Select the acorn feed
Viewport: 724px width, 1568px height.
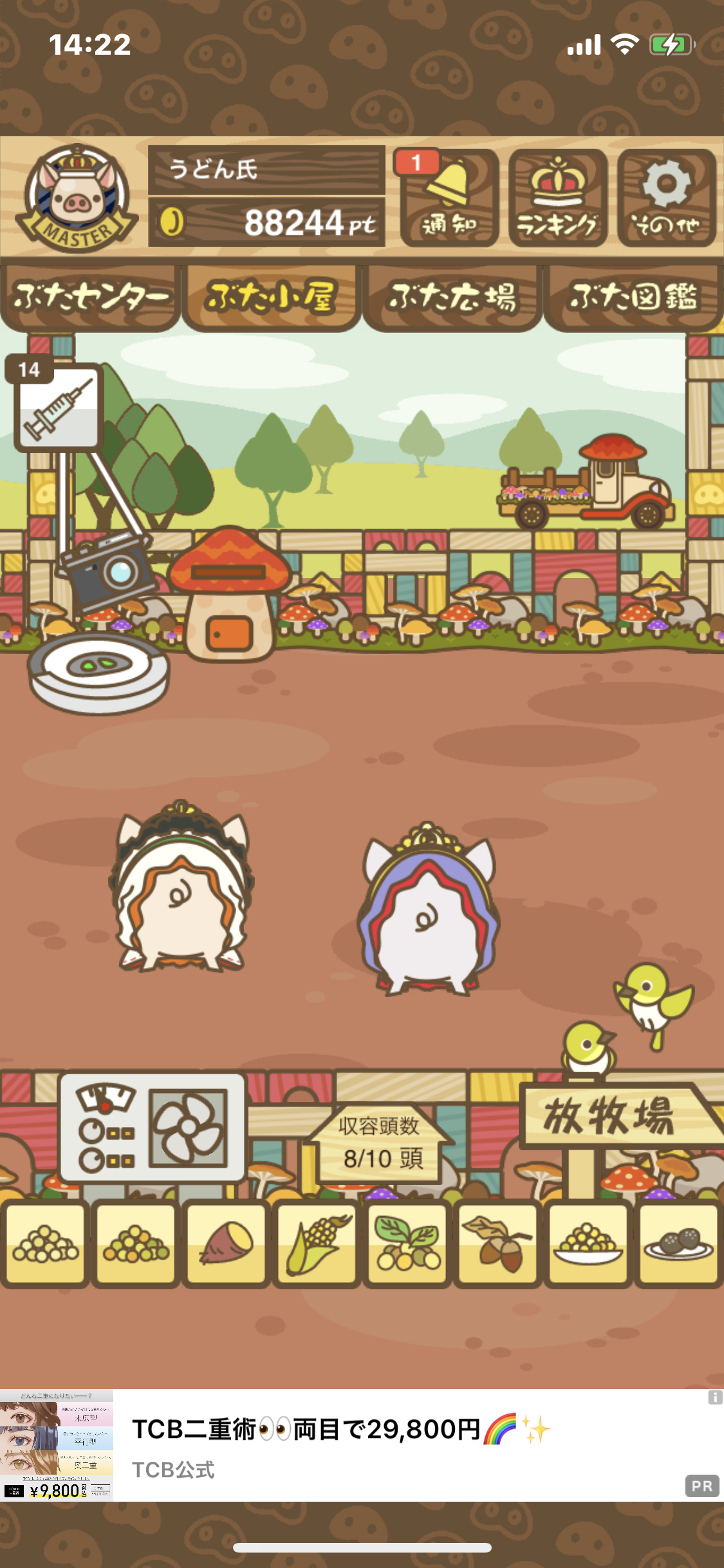click(497, 1244)
